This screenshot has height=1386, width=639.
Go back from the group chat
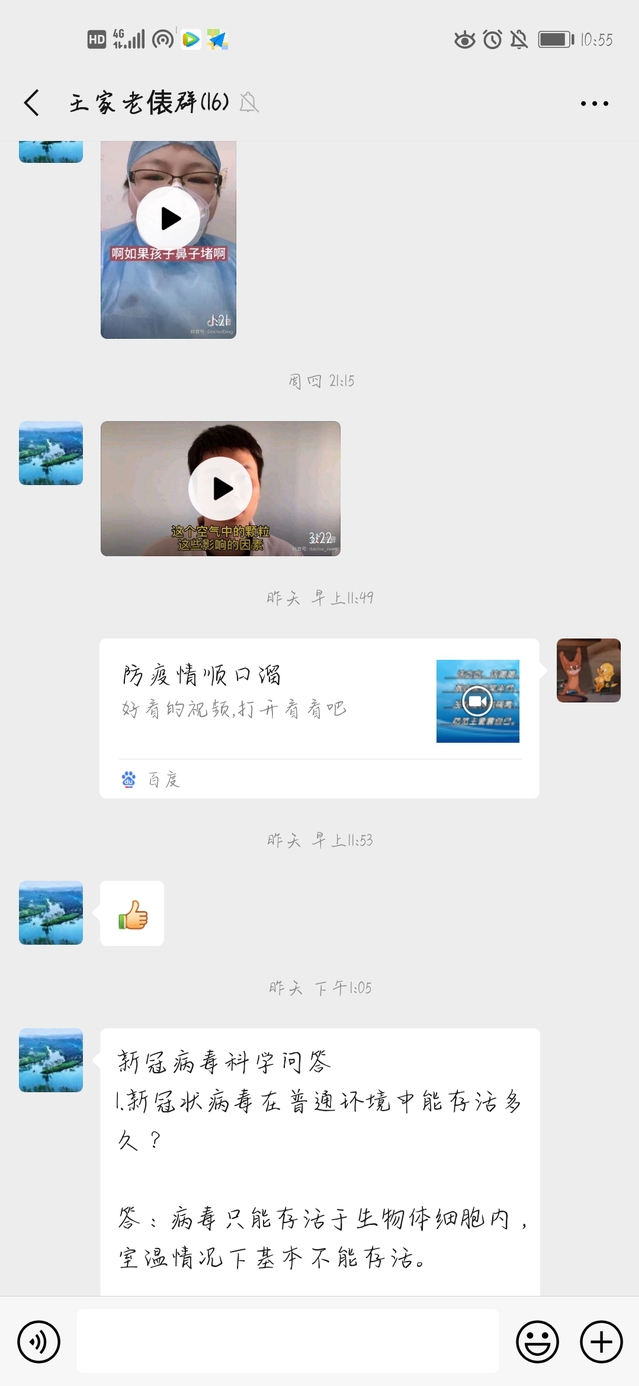coord(32,102)
